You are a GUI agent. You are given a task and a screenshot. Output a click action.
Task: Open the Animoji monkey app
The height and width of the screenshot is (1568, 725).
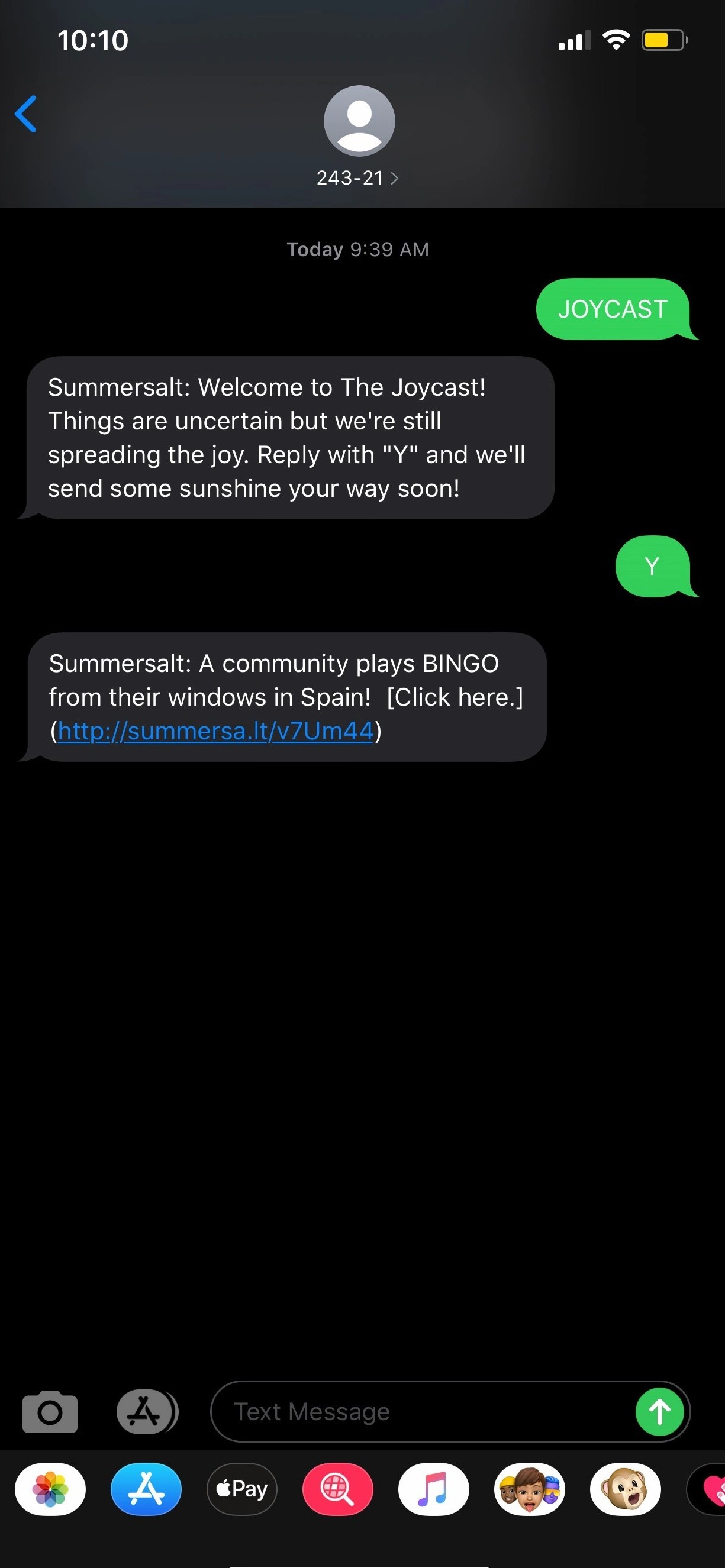(625, 1489)
